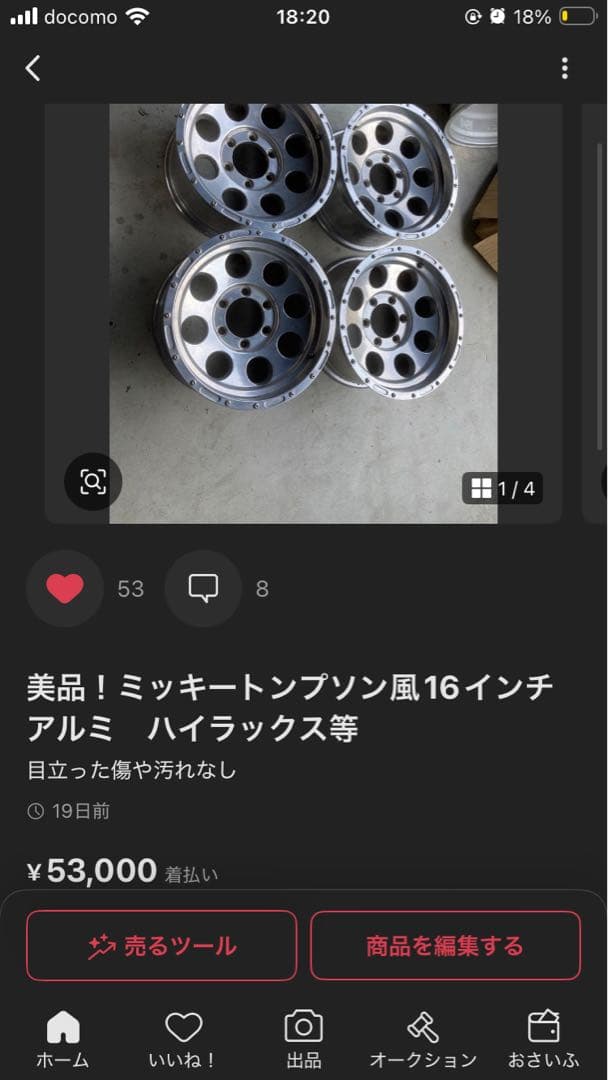Tap 商品を編集する to edit listing
Image resolution: width=608 pixels, height=1080 pixels.
(445, 946)
